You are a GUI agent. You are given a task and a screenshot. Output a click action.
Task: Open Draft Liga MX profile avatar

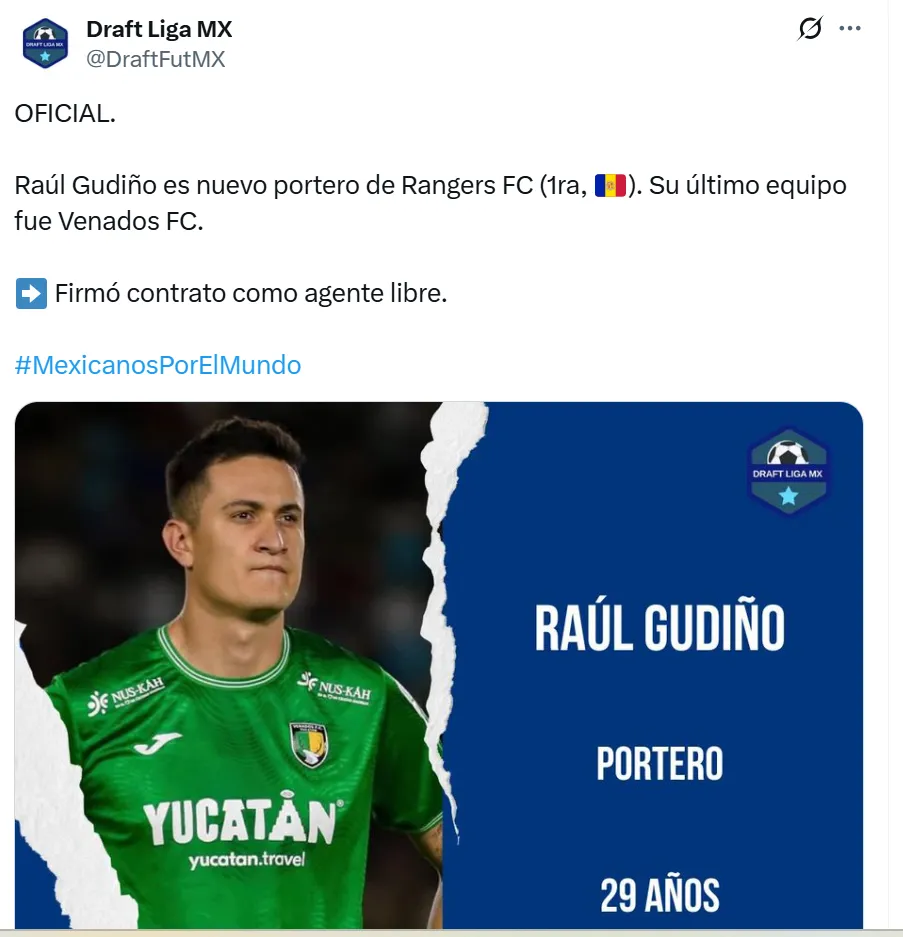click(x=45, y=44)
